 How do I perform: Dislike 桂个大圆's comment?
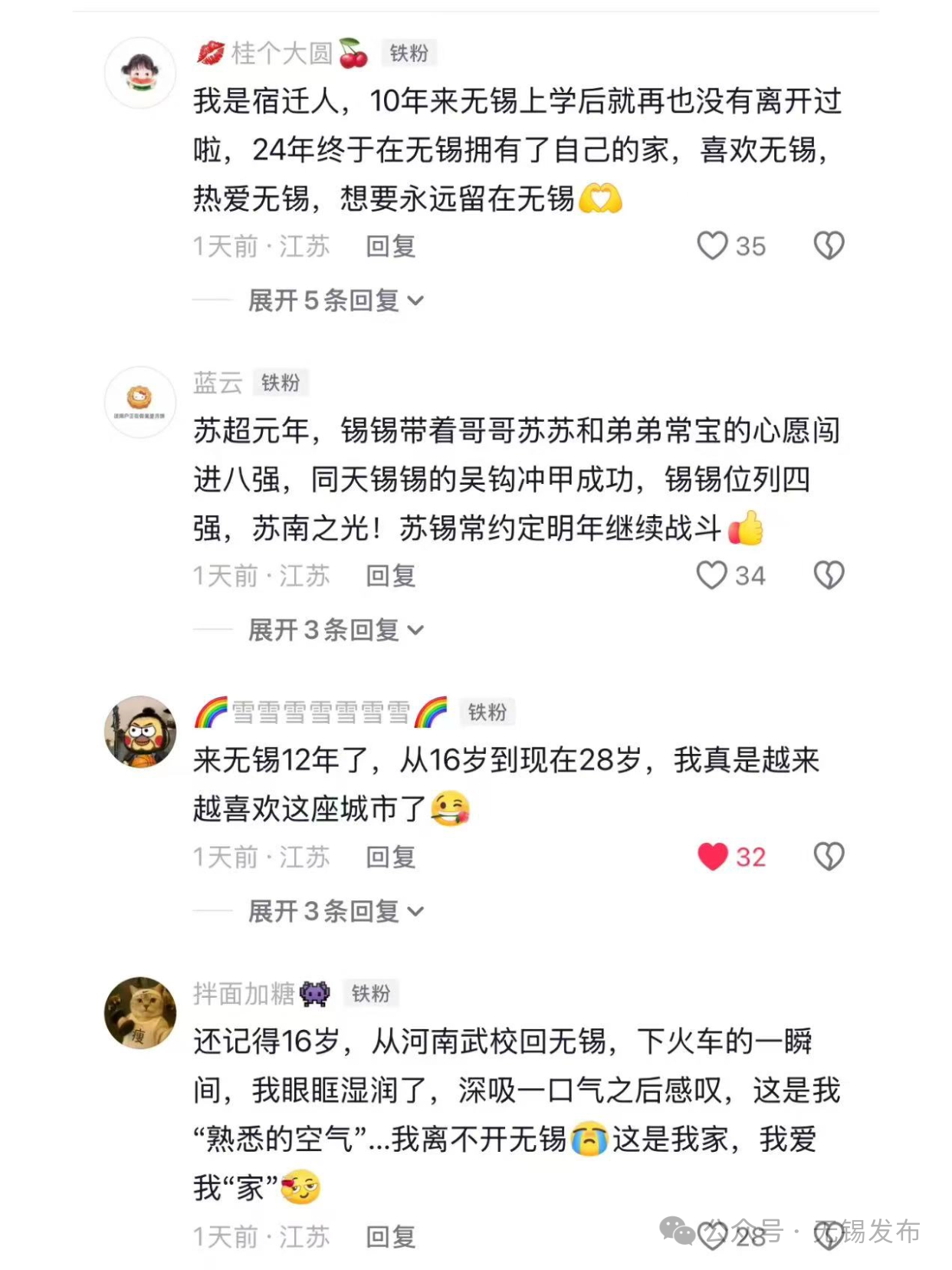point(829,246)
